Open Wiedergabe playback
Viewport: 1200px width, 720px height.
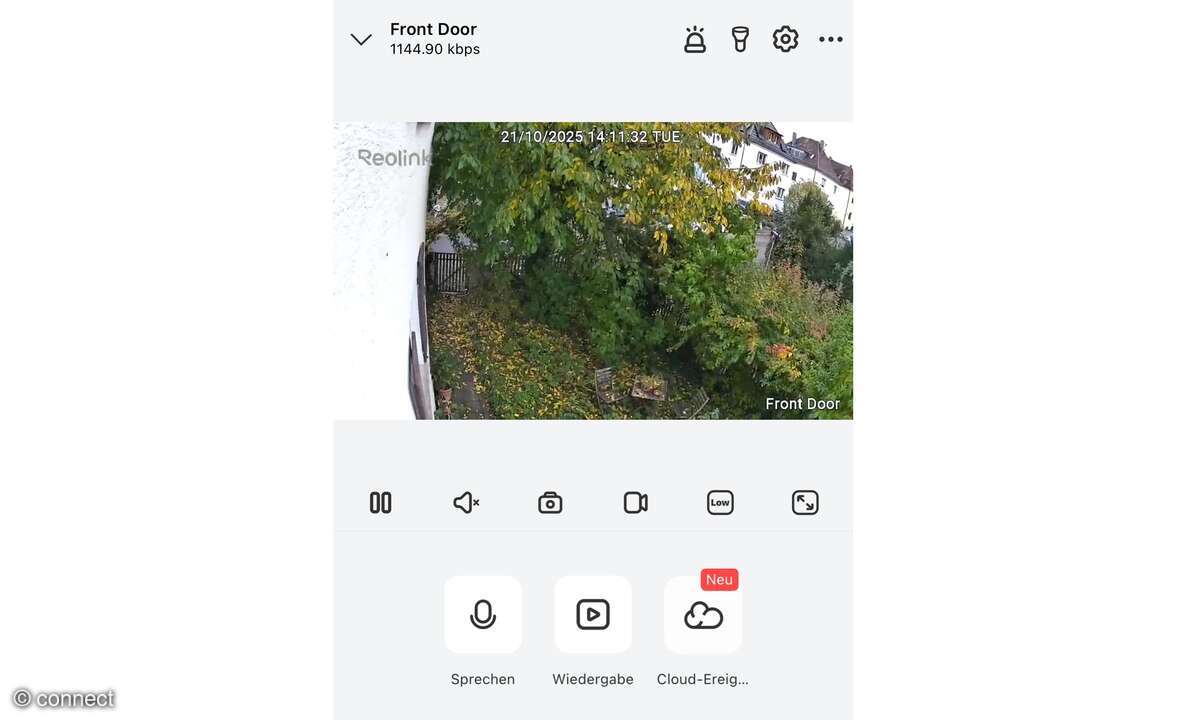(x=593, y=615)
